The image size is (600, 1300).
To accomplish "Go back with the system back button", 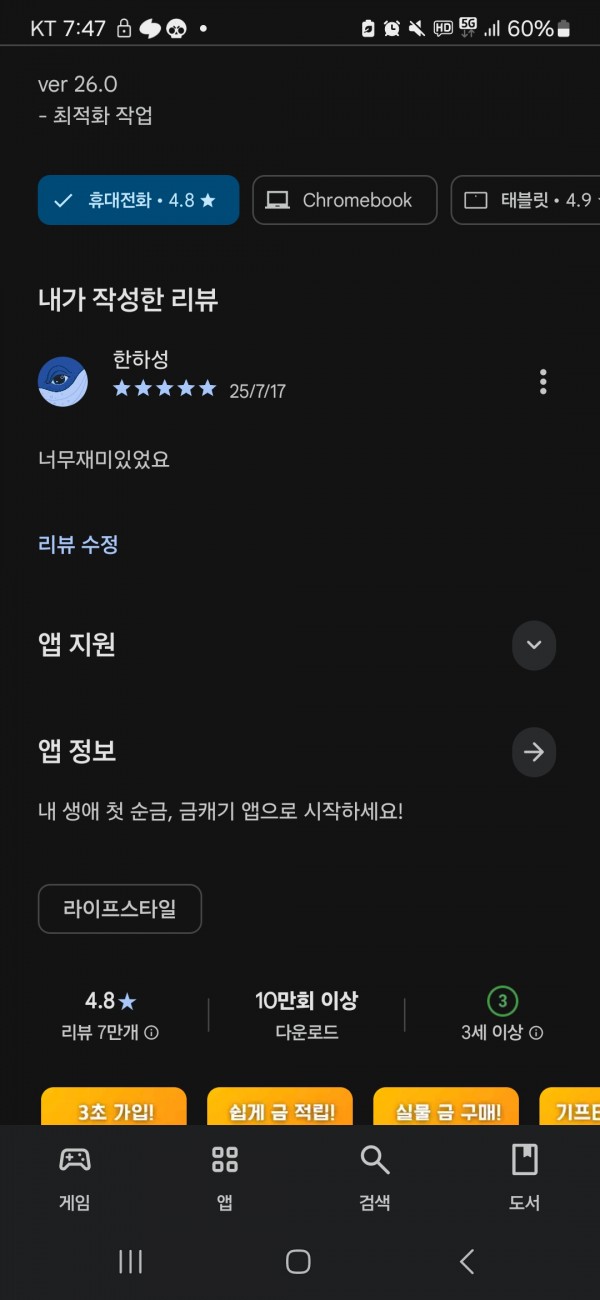I will [467, 1262].
